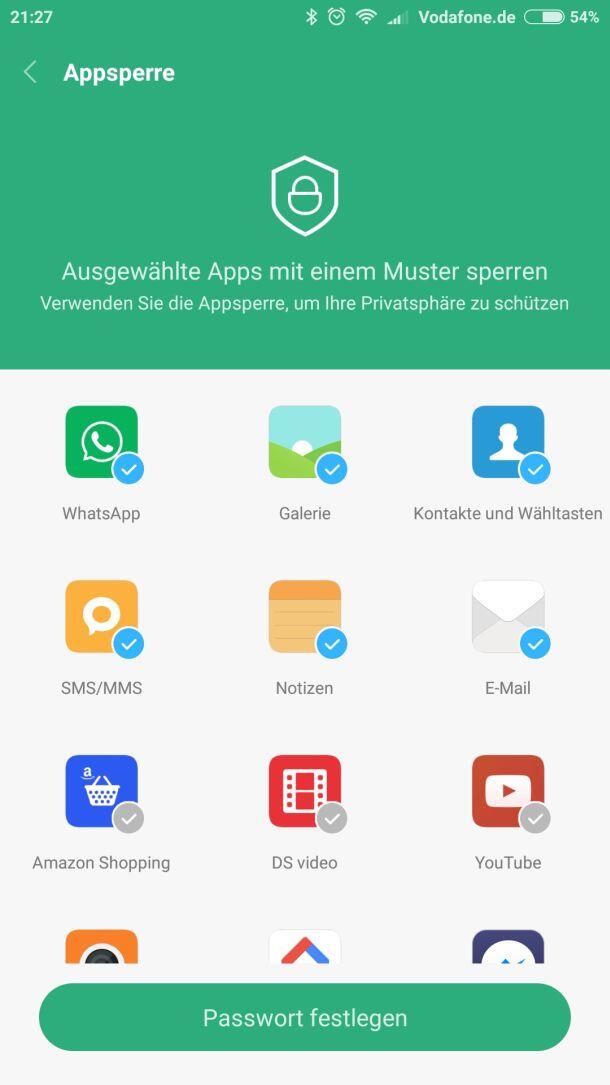
Task: Select Amazon Shopping for locking
Action: tap(102, 792)
